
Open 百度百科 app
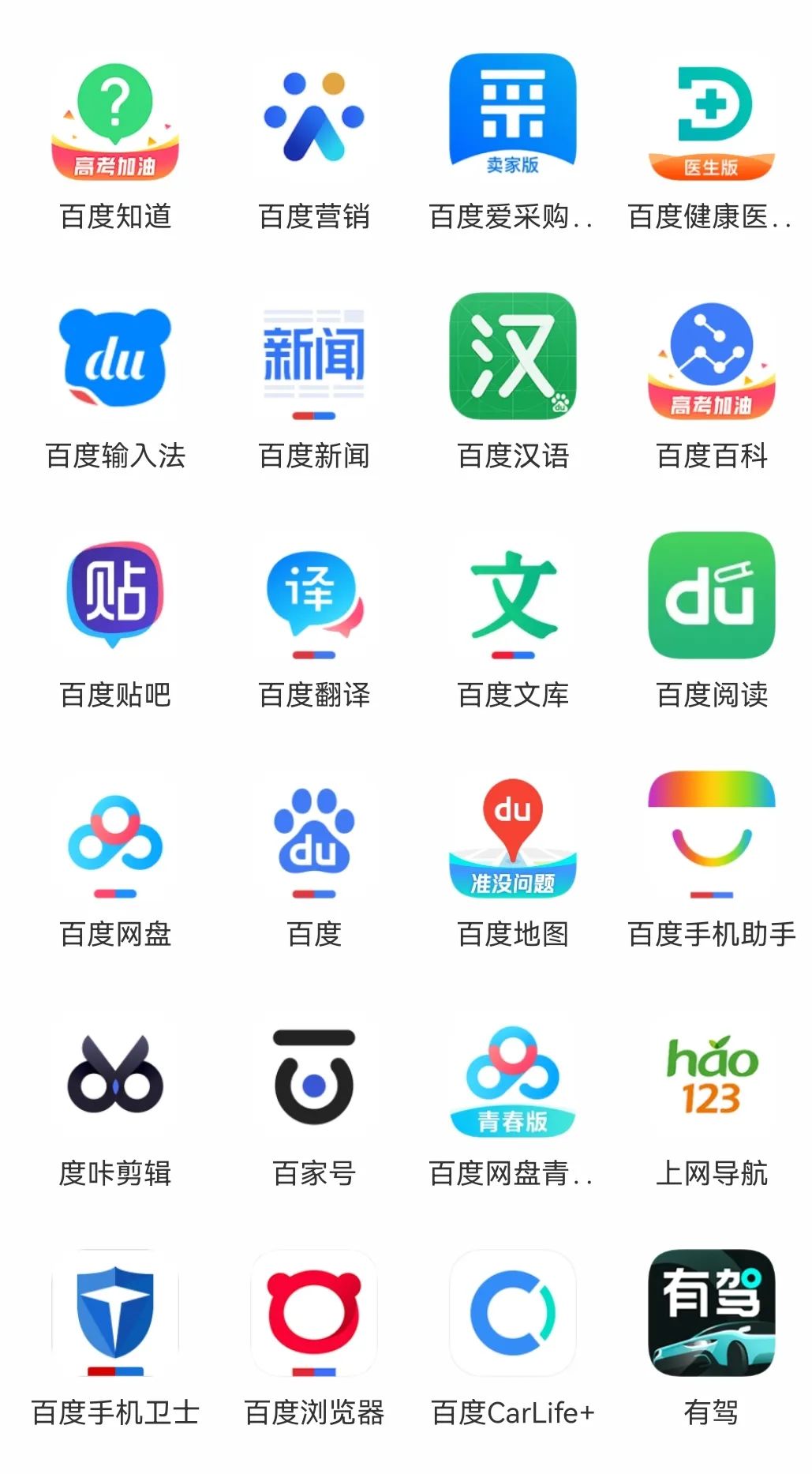point(712,360)
